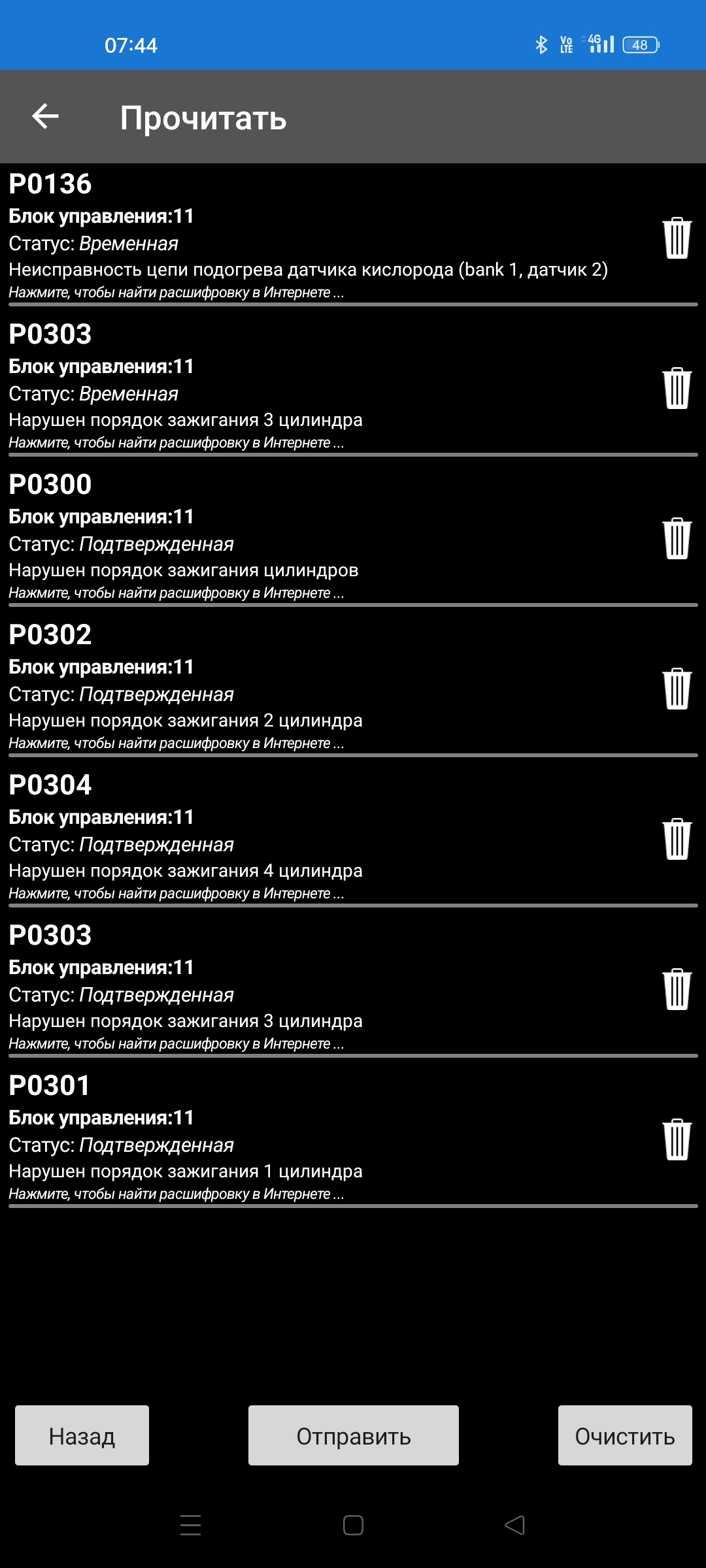The width and height of the screenshot is (706, 1568).
Task: Go back using the app bar arrow
Action: tap(45, 117)
